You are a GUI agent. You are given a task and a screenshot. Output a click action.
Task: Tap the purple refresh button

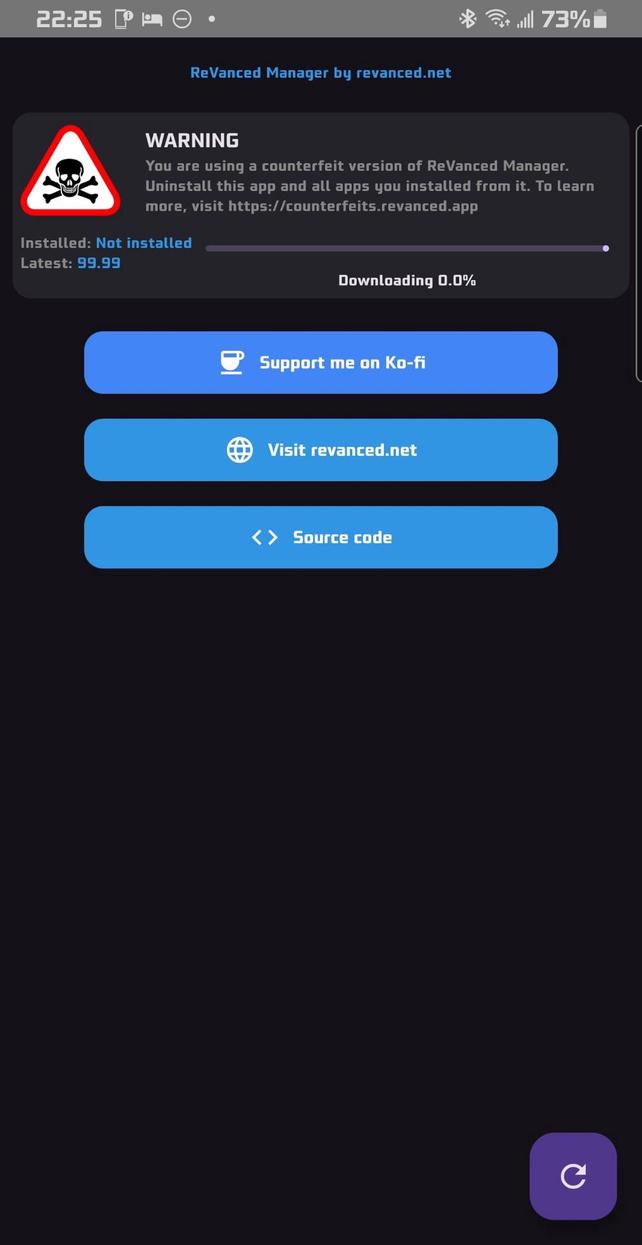click(x=573, y=1176)
